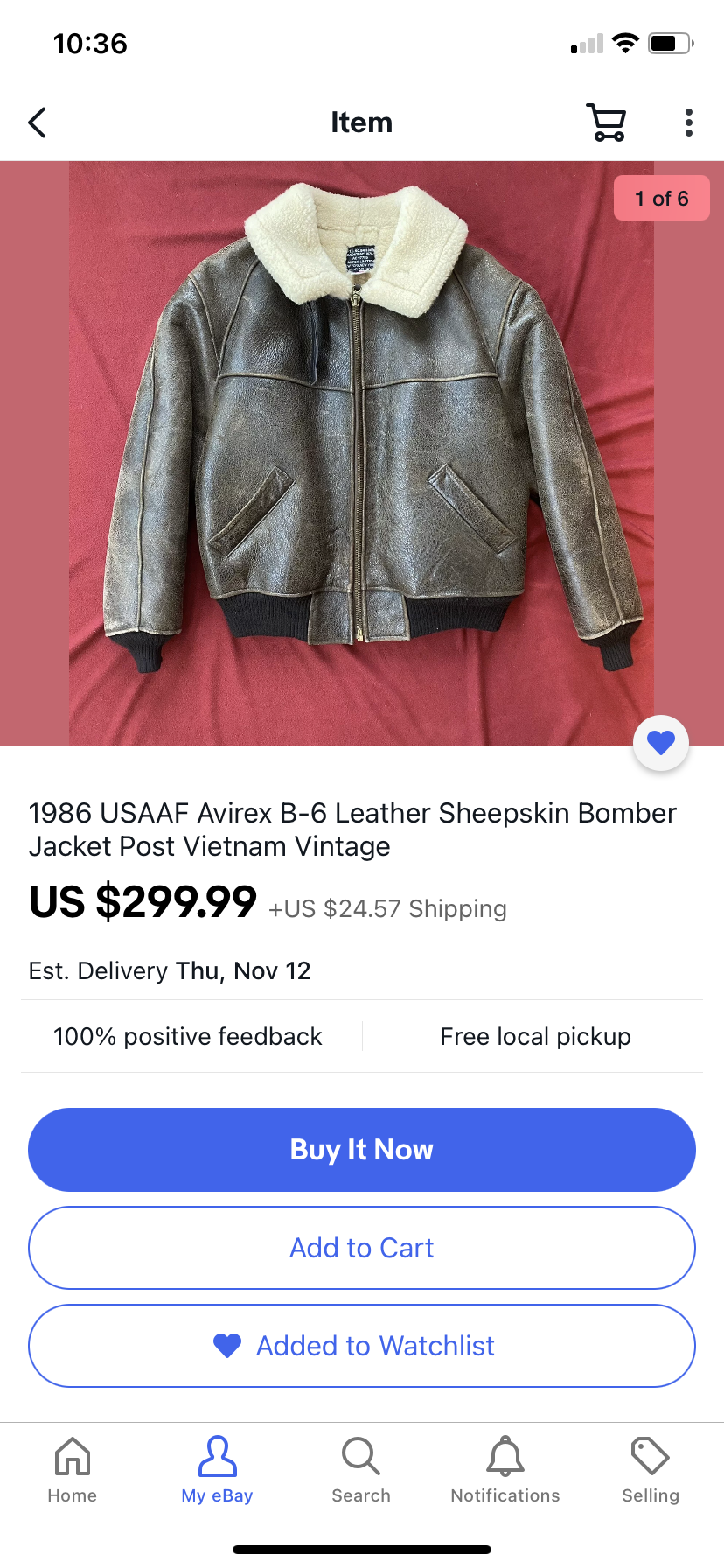This screenshot has width=724, height=1568.
Task: Open the Notifications tab
Action: click(505, 1470)
